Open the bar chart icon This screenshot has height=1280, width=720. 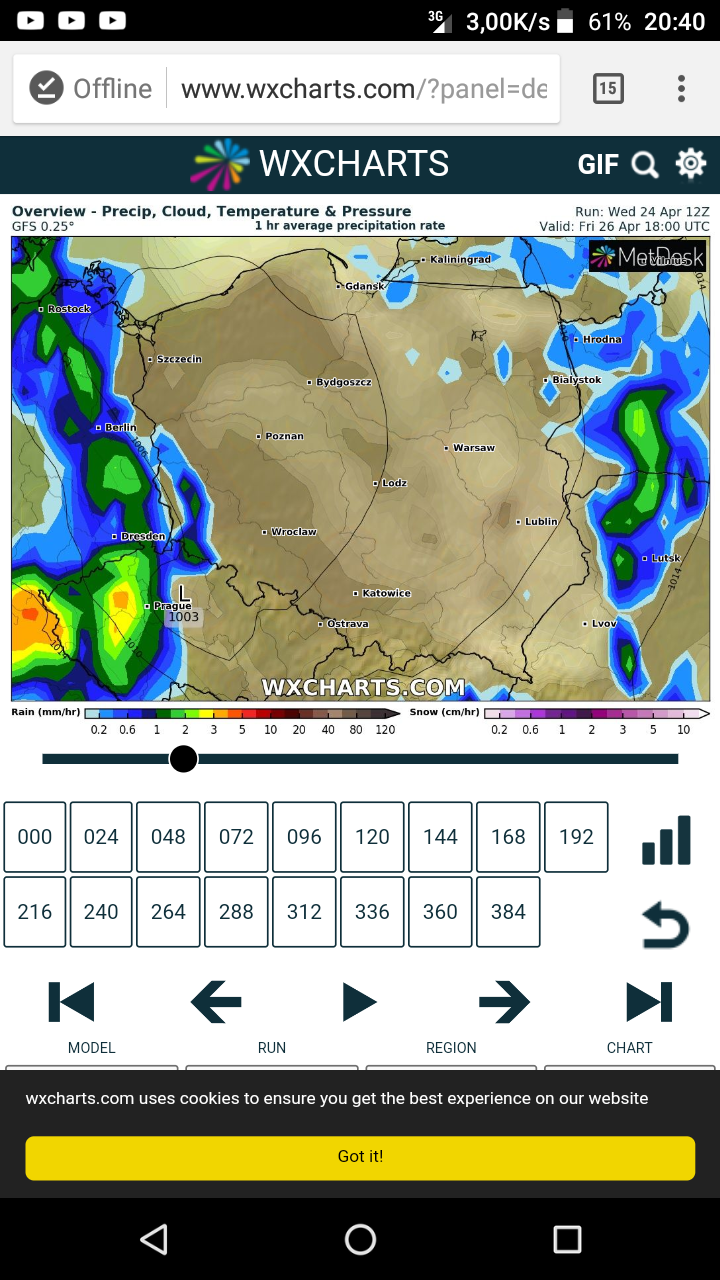click(x=666, y=840)
